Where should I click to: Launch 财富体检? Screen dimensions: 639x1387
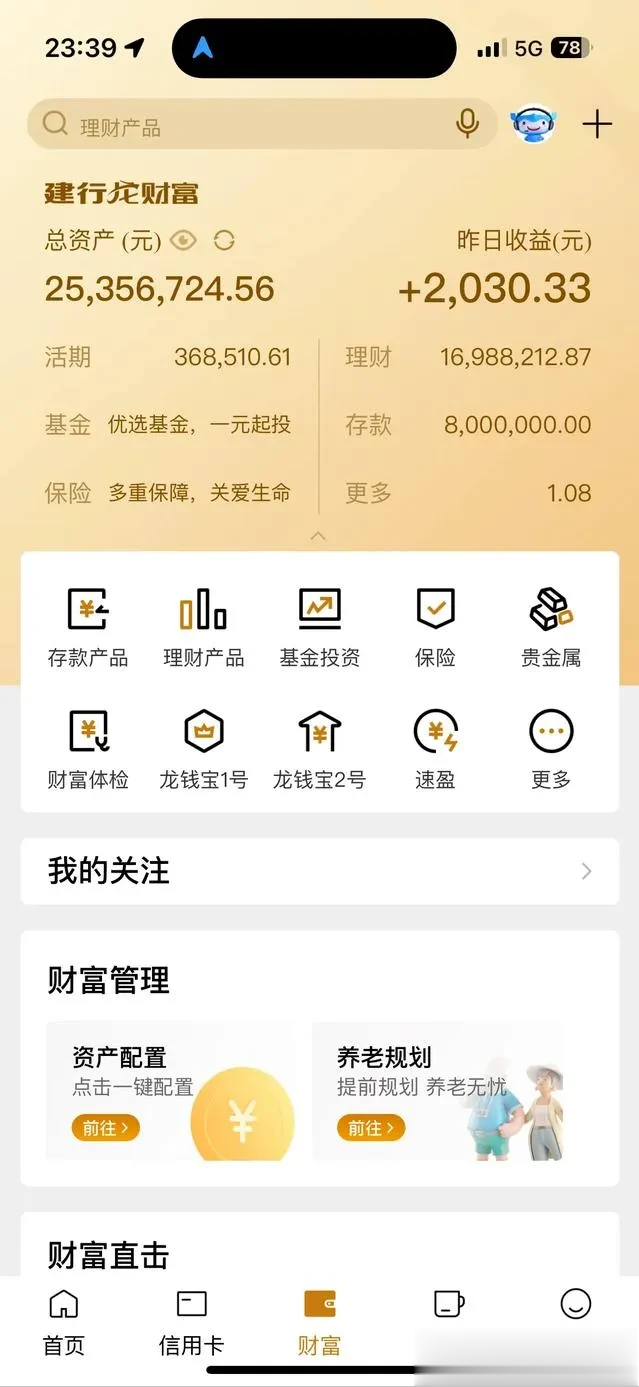click(88, 749)
